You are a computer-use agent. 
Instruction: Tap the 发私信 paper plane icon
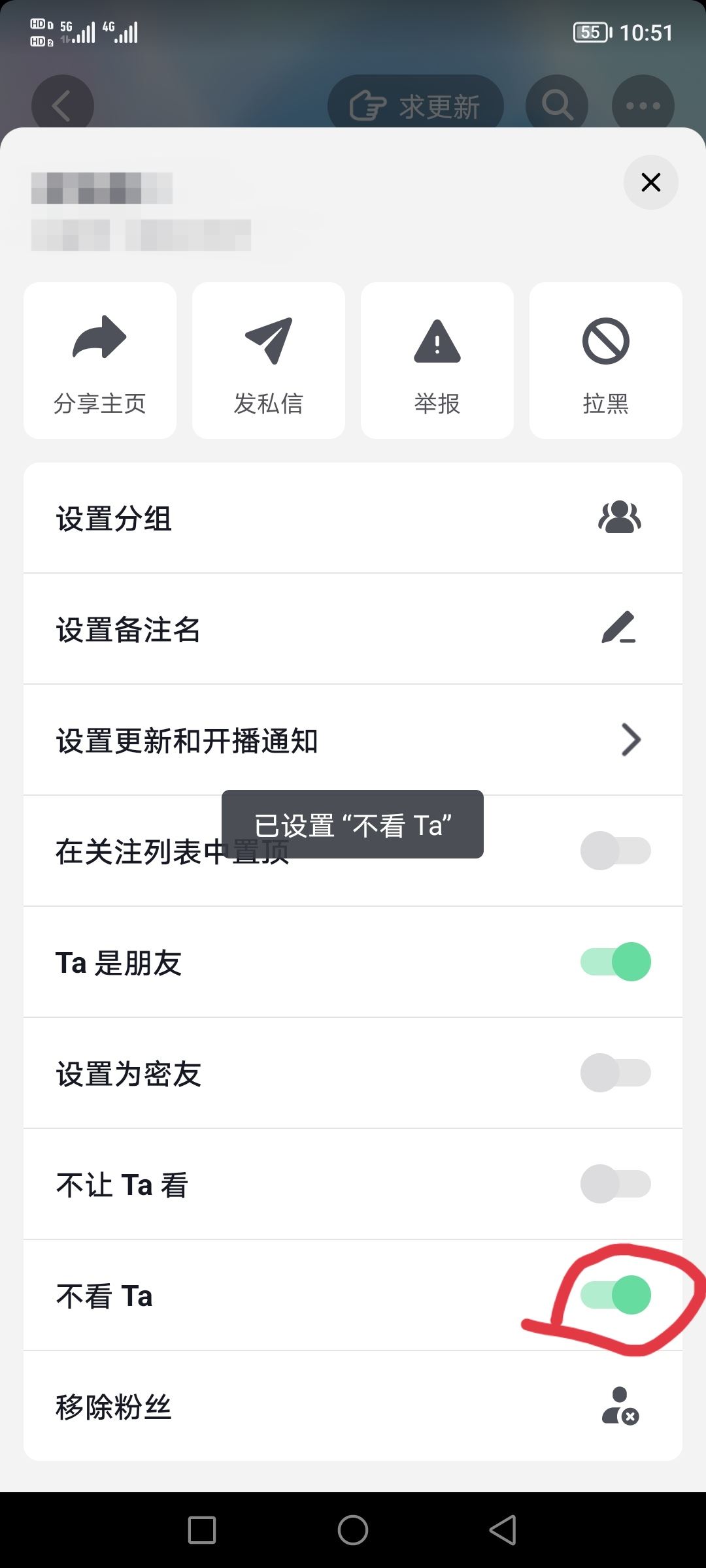tap(268, 340)
